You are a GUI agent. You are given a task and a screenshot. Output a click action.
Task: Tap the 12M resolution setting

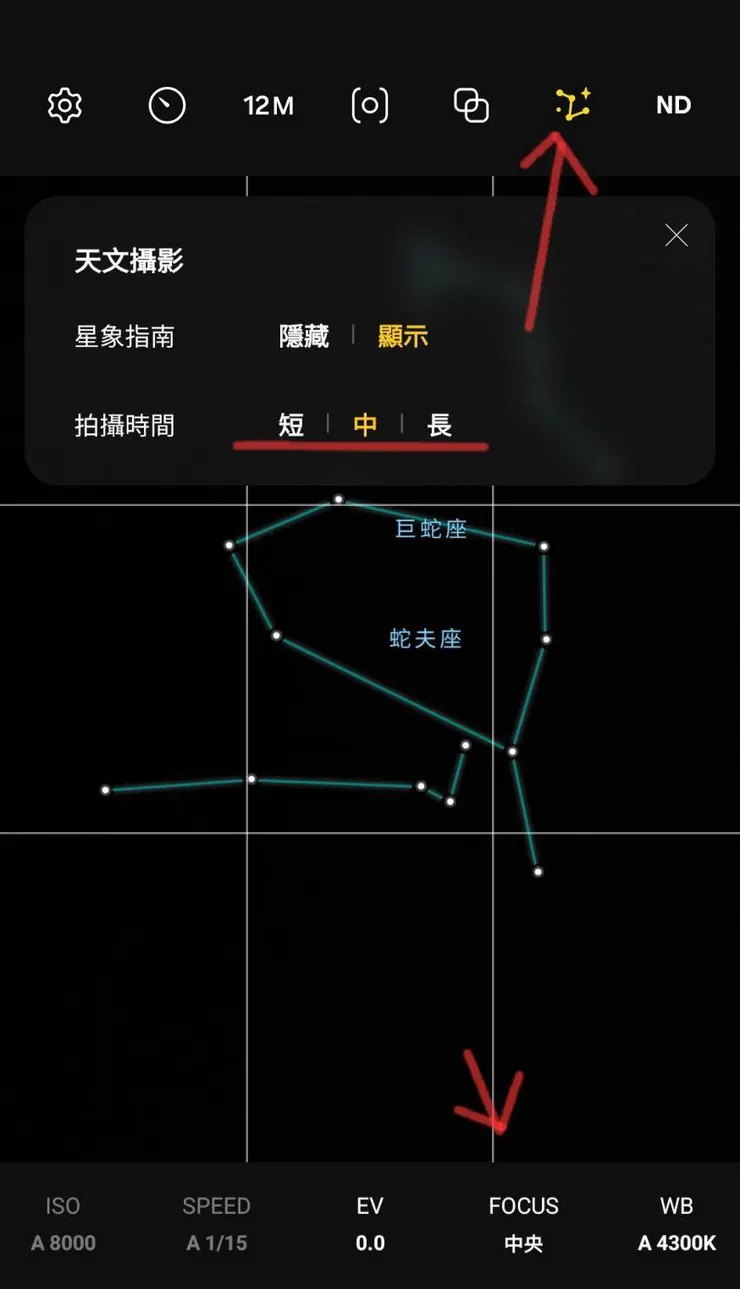tap(268, 105)
